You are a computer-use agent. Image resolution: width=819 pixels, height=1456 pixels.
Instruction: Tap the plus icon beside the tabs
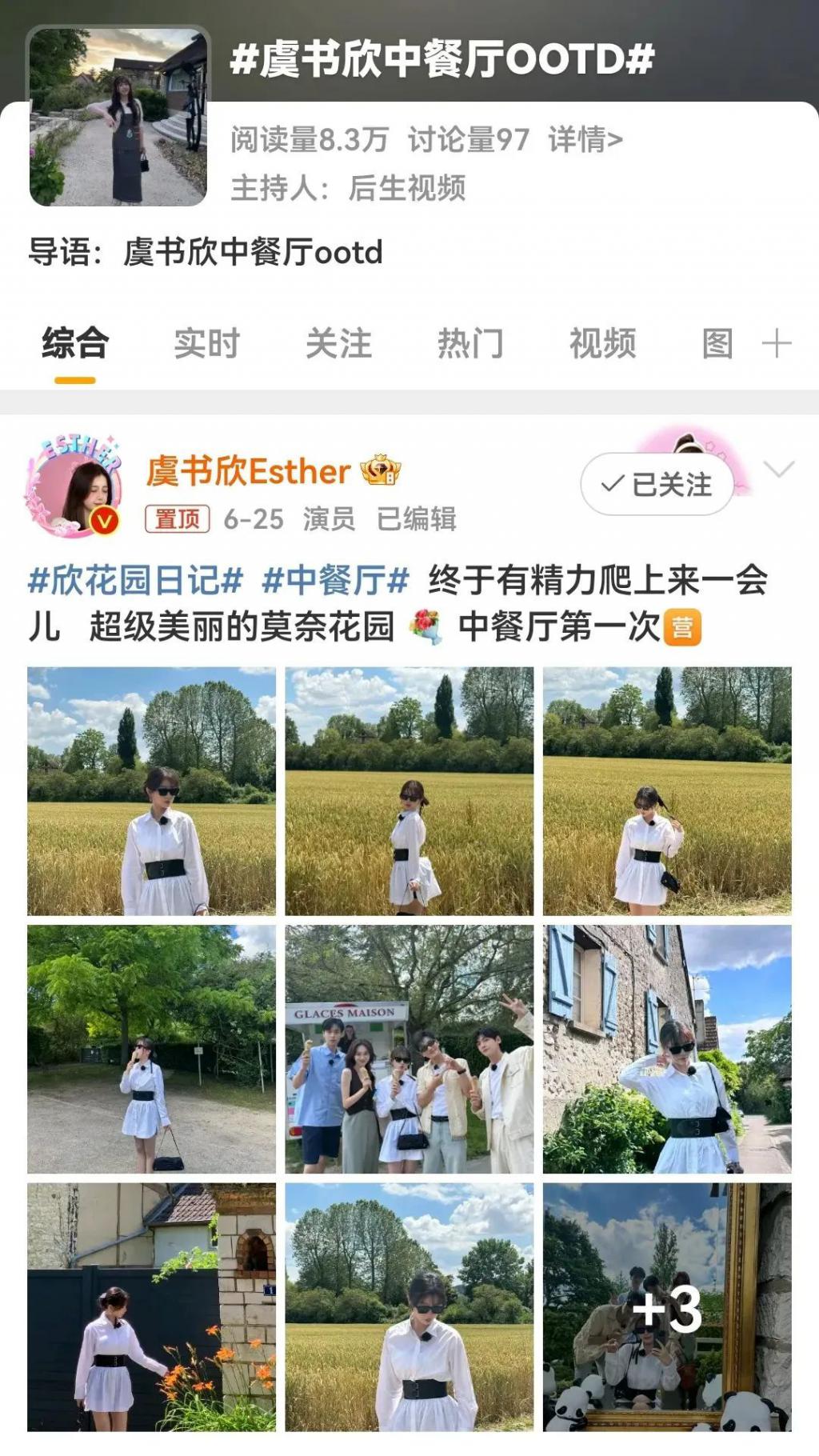click(776, 344)
